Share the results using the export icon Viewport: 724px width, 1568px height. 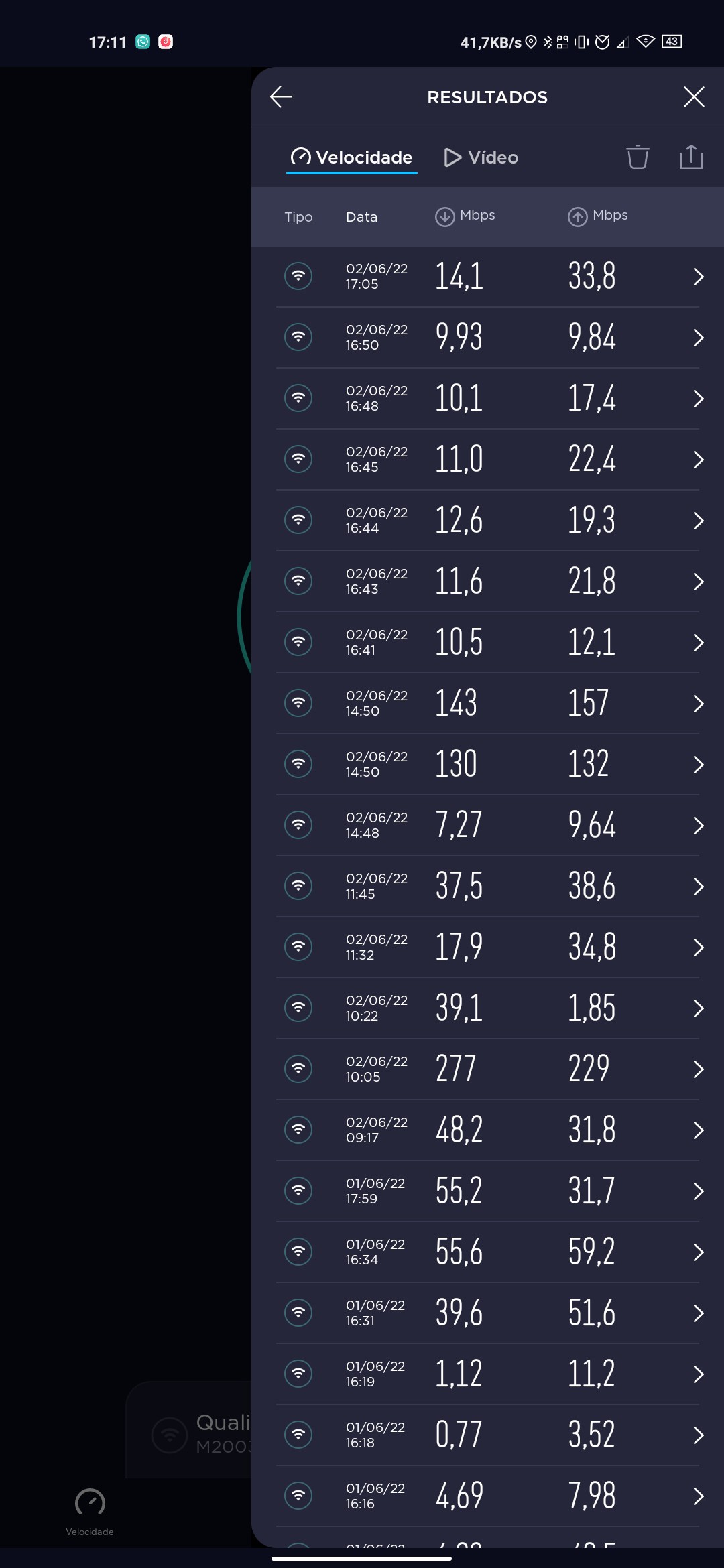[x=690, y=157]
